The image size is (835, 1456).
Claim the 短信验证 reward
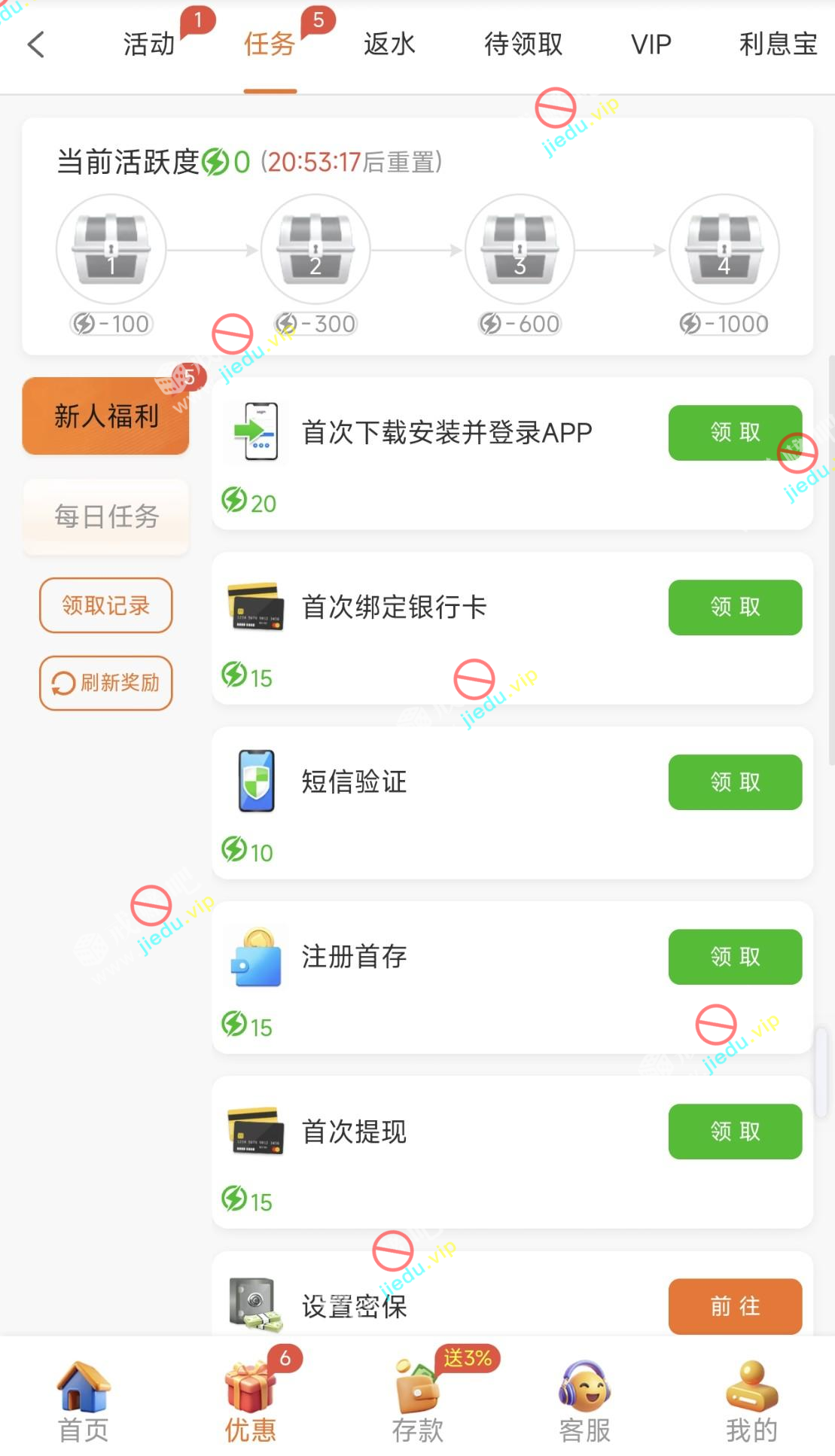[x=735, y=782]
